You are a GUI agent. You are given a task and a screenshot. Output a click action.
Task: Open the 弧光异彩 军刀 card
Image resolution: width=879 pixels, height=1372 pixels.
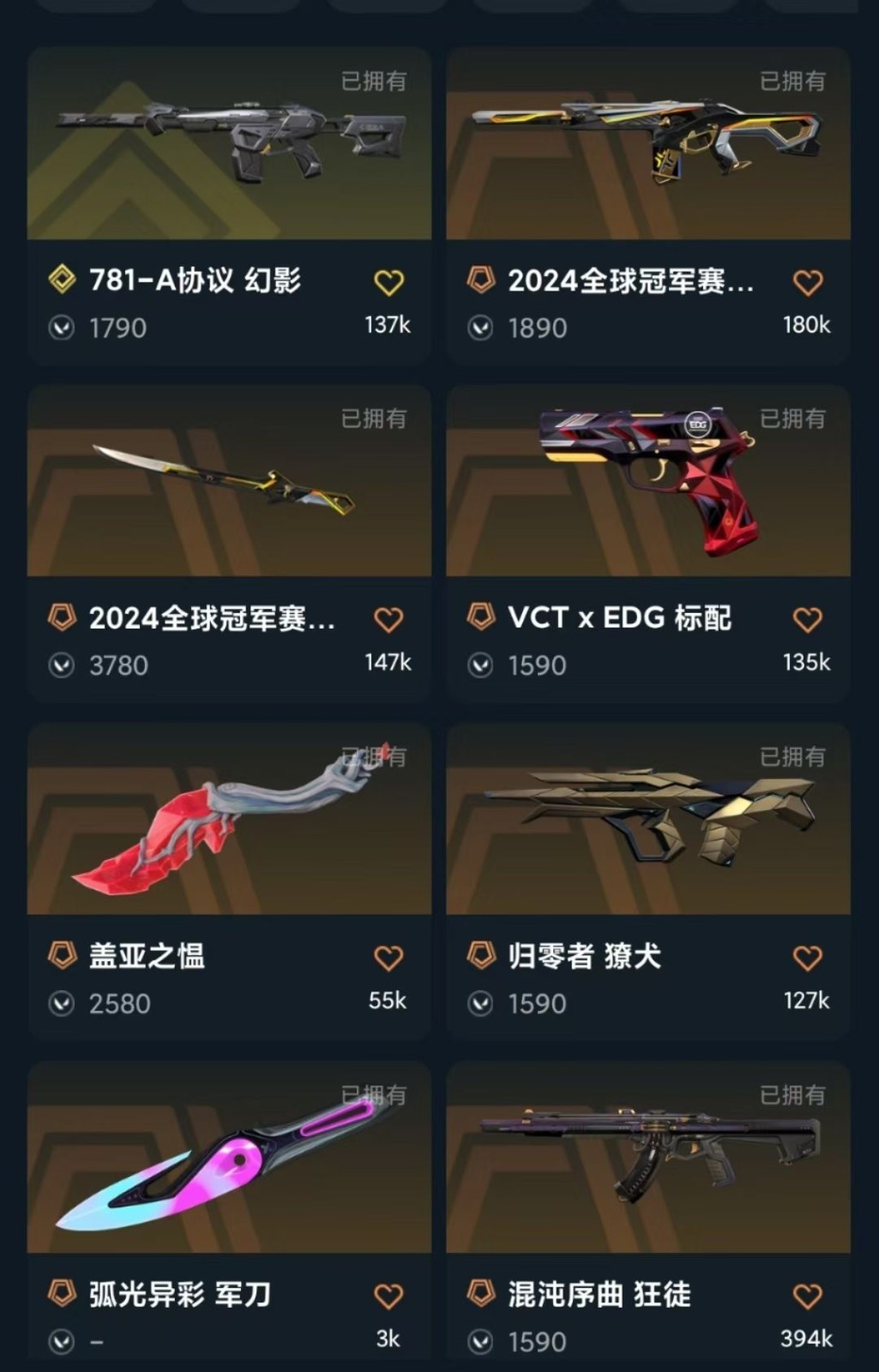(229, 1158)
